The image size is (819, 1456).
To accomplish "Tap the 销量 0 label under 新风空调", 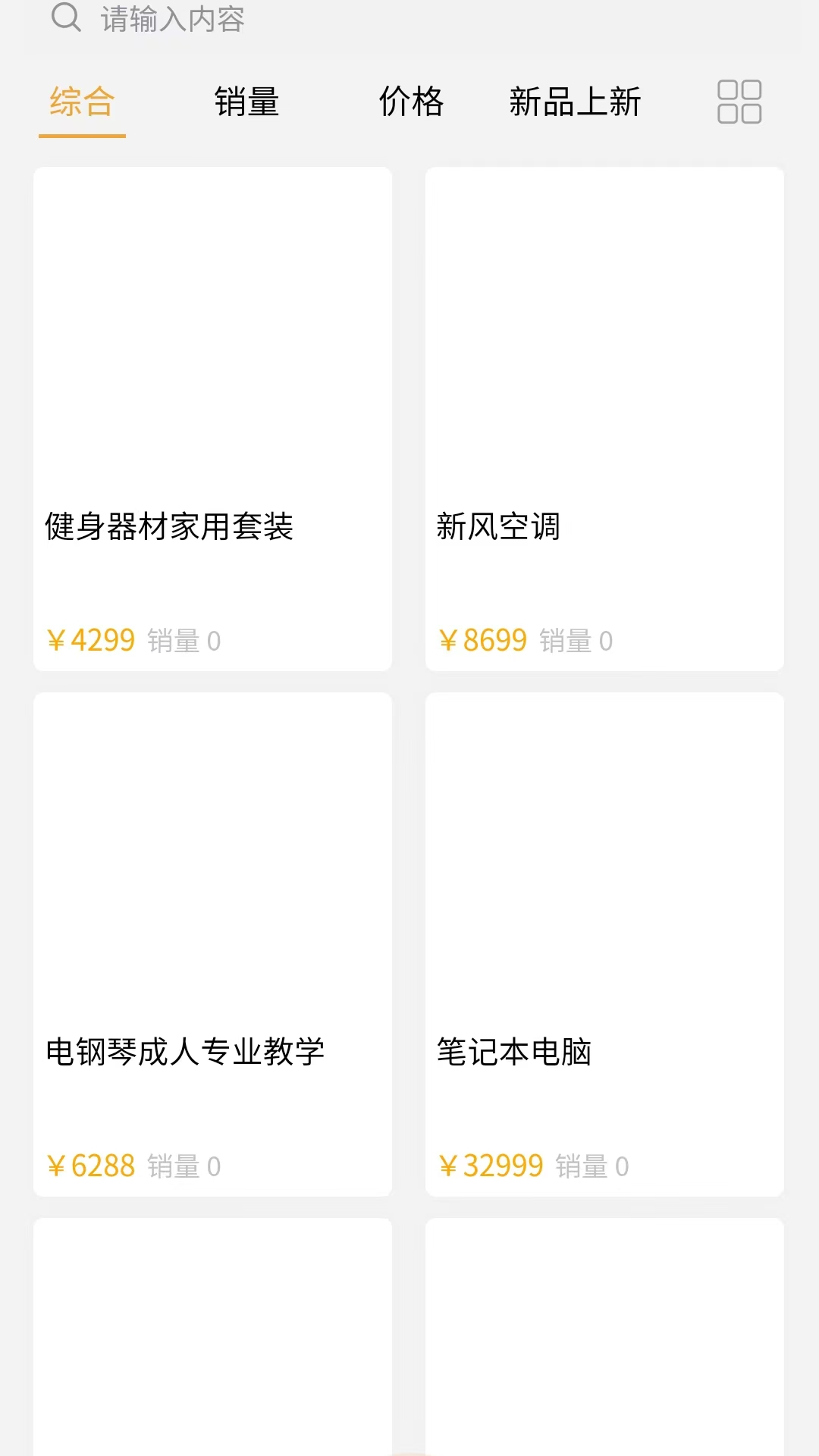I will 573,641.
